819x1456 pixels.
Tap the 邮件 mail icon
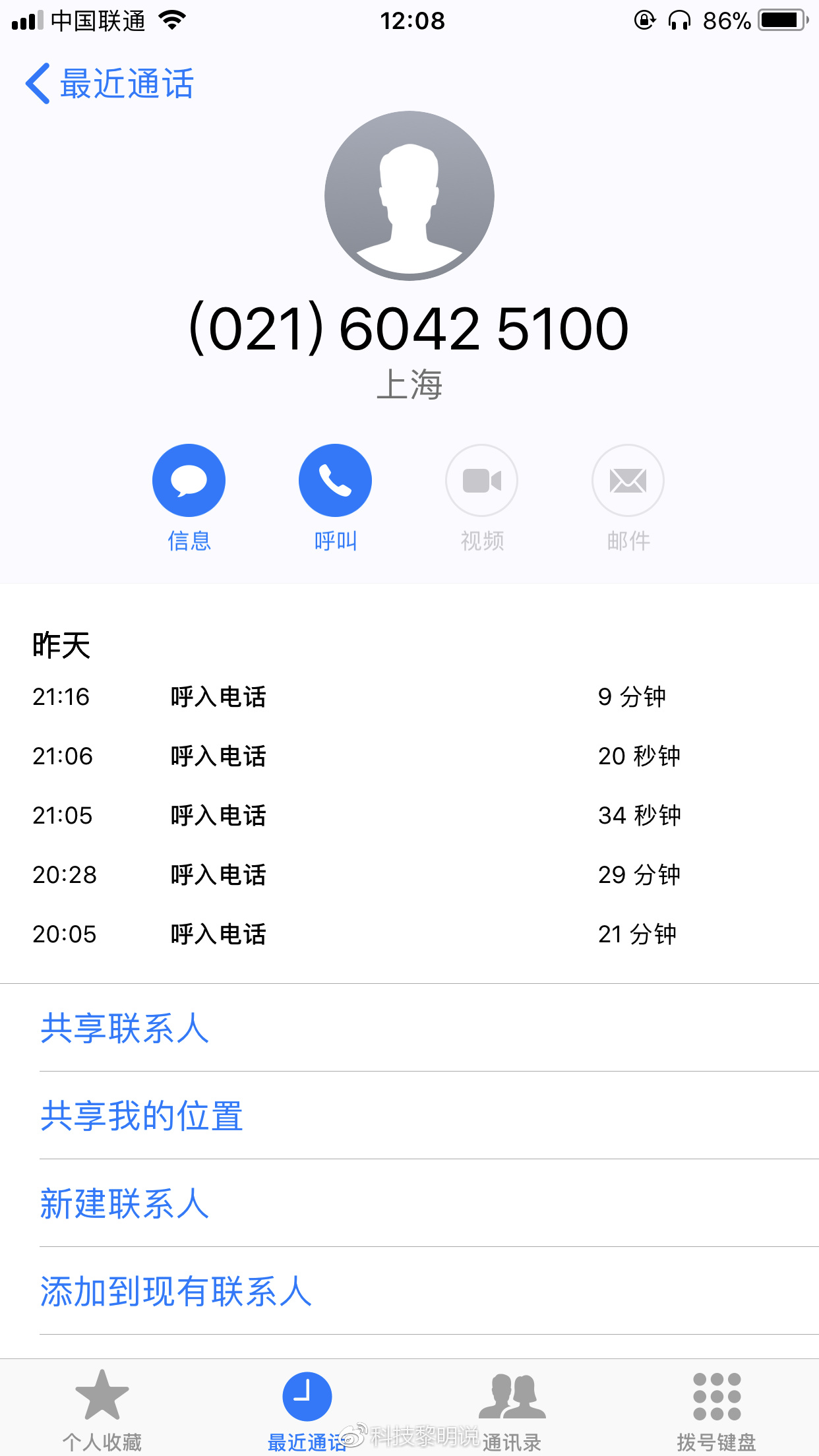627,479
